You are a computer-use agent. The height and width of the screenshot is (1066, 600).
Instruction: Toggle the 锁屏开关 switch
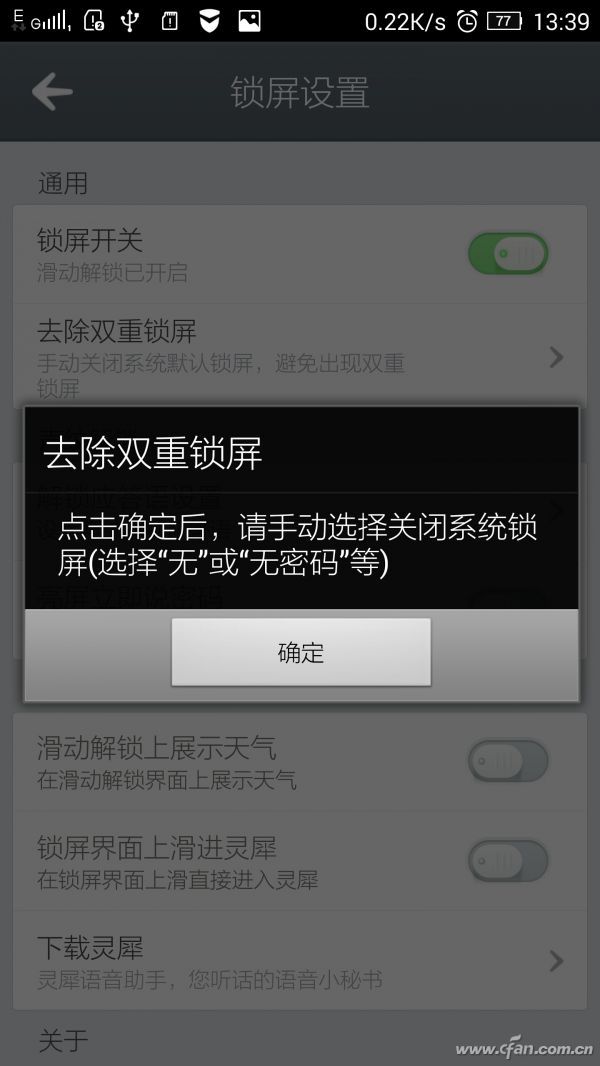pyautogui.click(x=508, y=254)
